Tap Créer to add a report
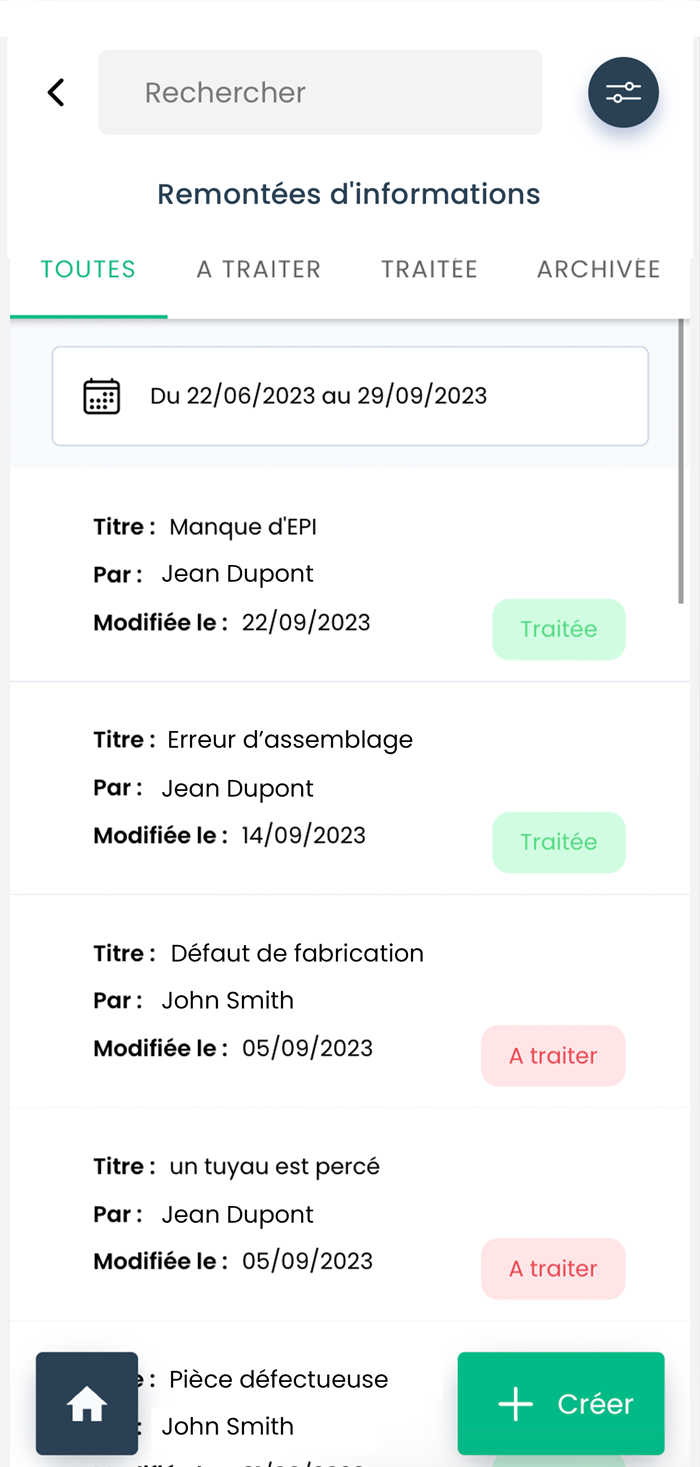Viewport: 700px width, 1467px height. click(x=561, y=1404)
